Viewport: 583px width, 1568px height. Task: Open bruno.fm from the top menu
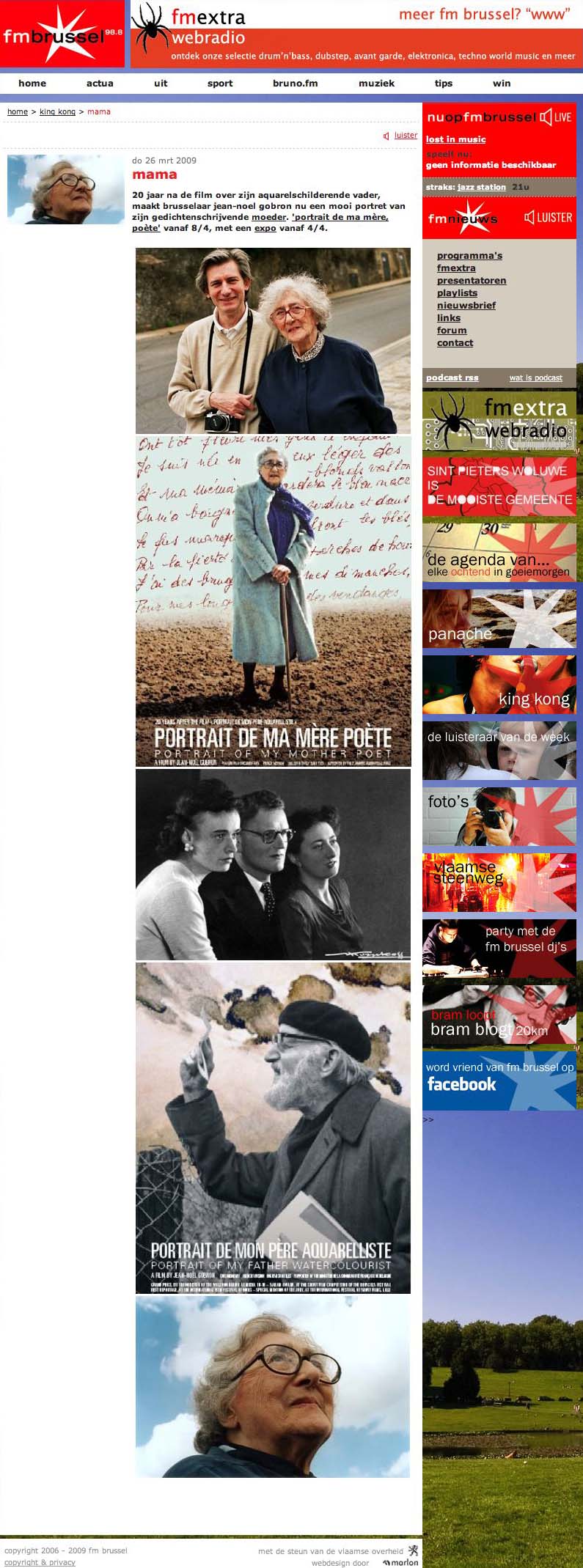click(295, 84)
